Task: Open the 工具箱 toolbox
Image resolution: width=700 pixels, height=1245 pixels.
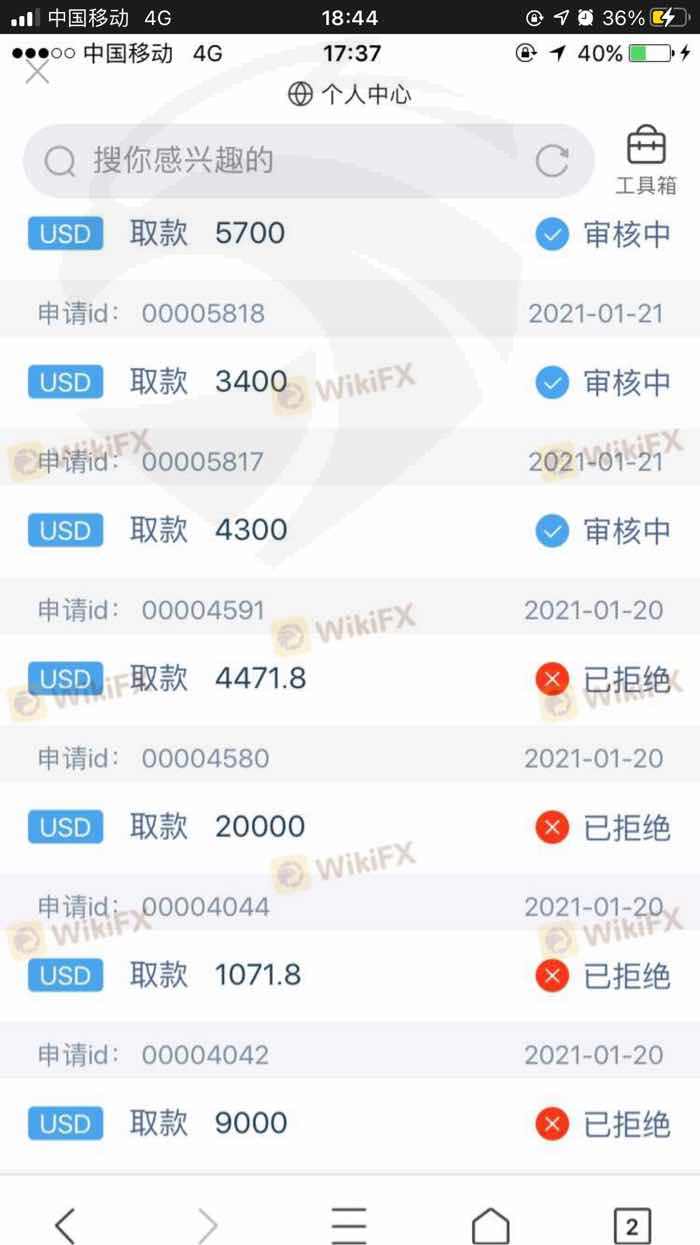Action: pos(646,160)
